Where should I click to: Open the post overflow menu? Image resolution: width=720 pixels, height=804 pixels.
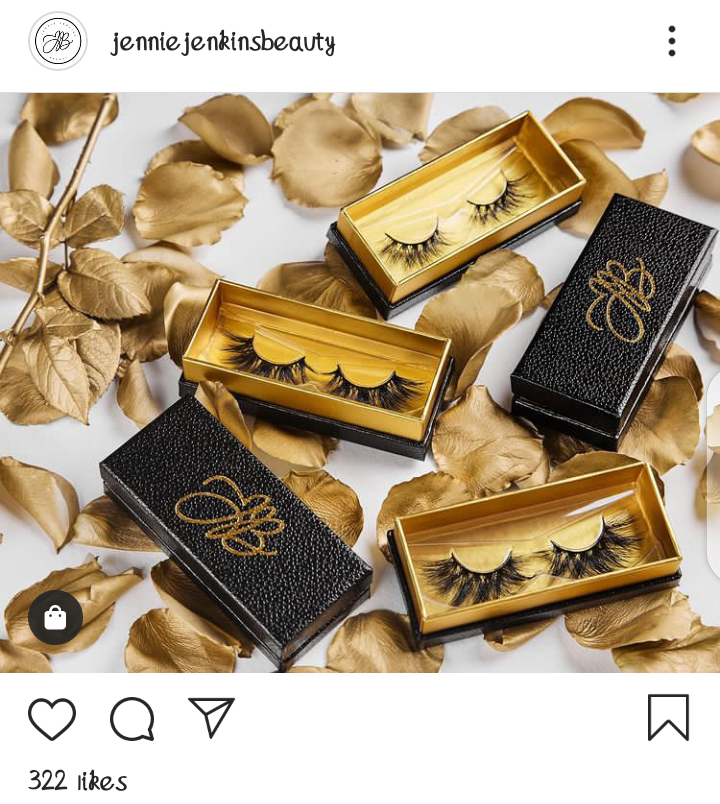(x=672, y=42)
